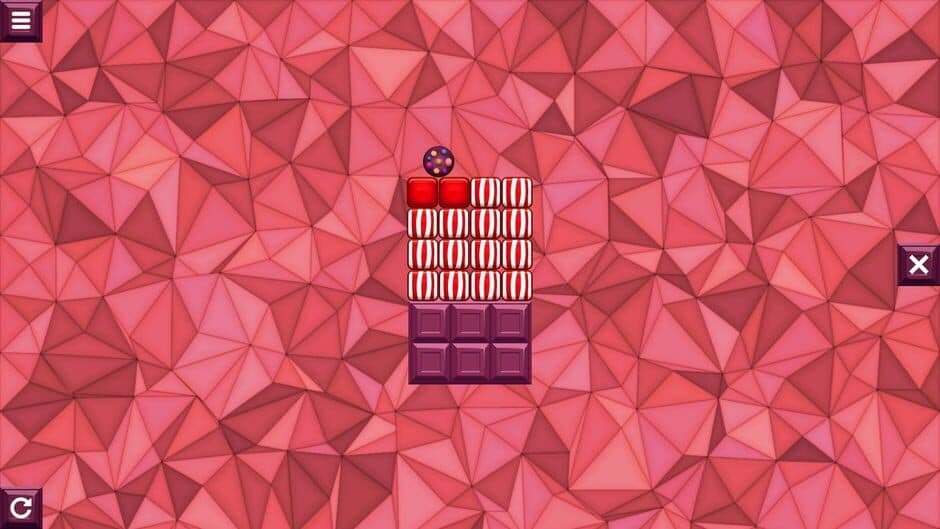Restart the level
The image size is (940, 529).
coord(20,508)
